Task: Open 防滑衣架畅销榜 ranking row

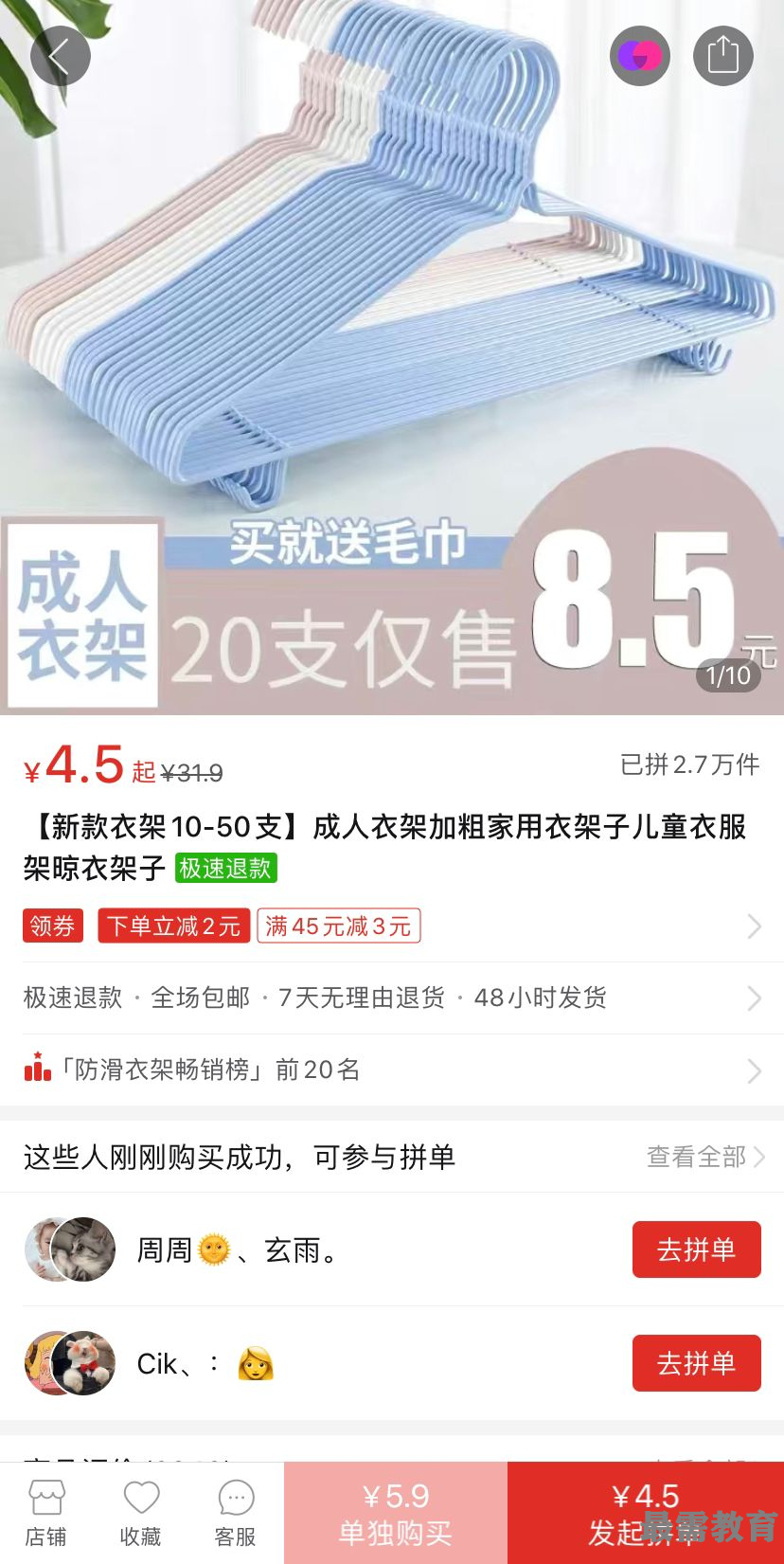Action: [x=392, y=1070]
